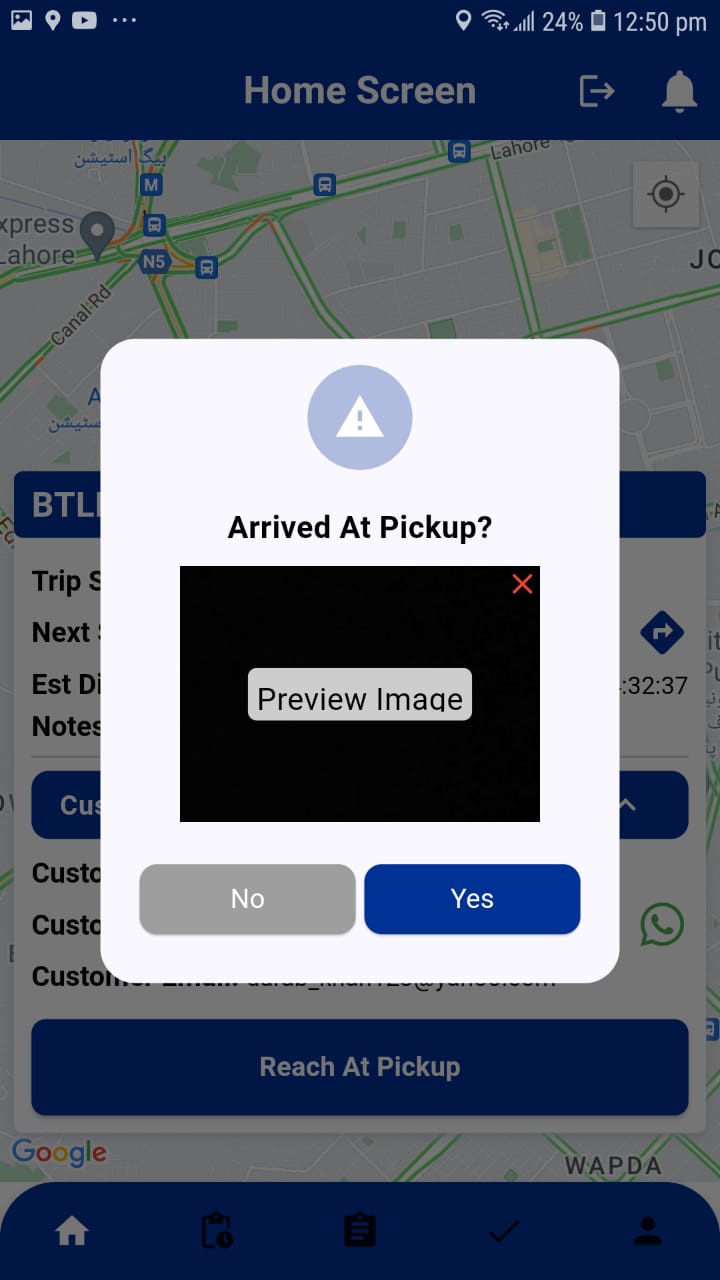Collapse the customer details chevron
Image resolution: width=720 pixels, height=1280 pixels.
628,805
